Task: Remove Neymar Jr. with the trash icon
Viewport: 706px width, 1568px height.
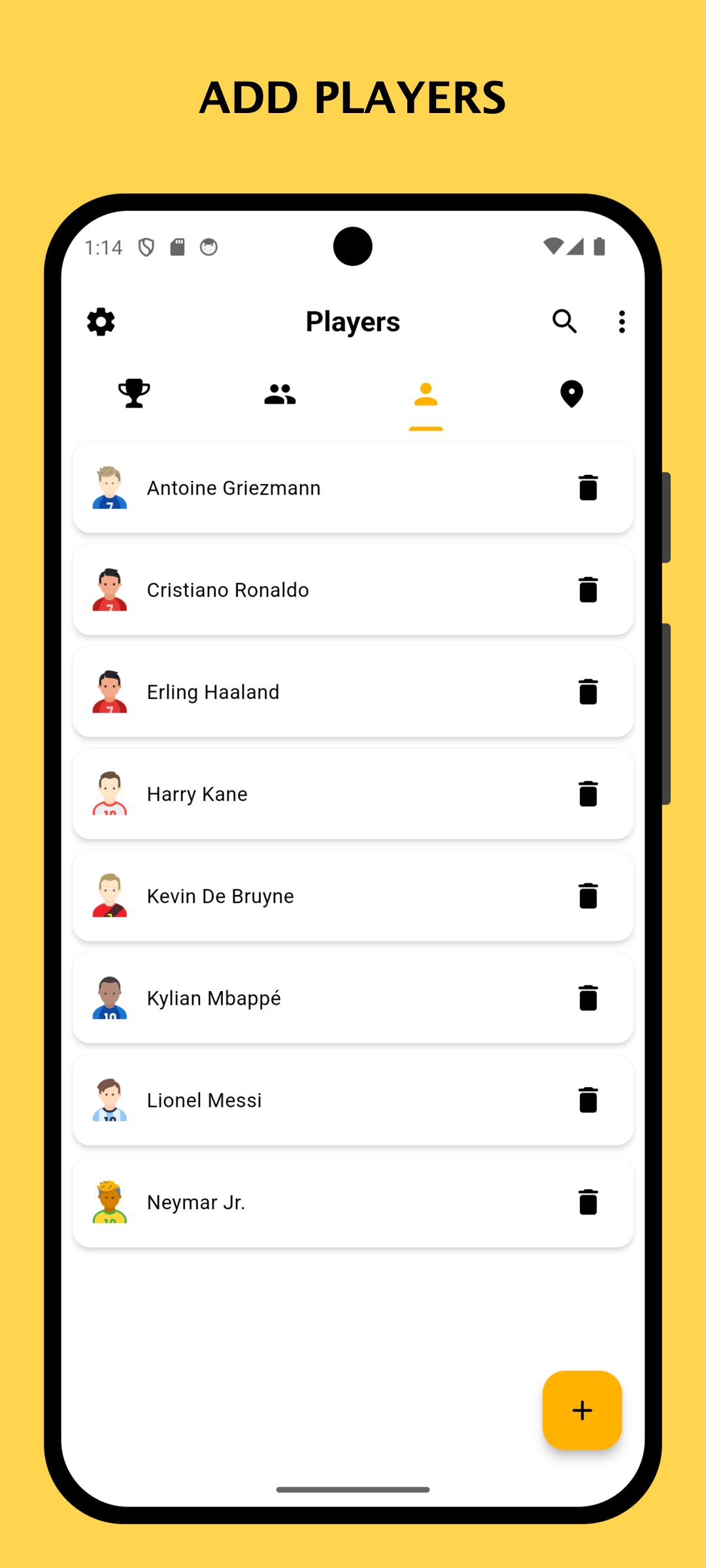Action: 587,1201
